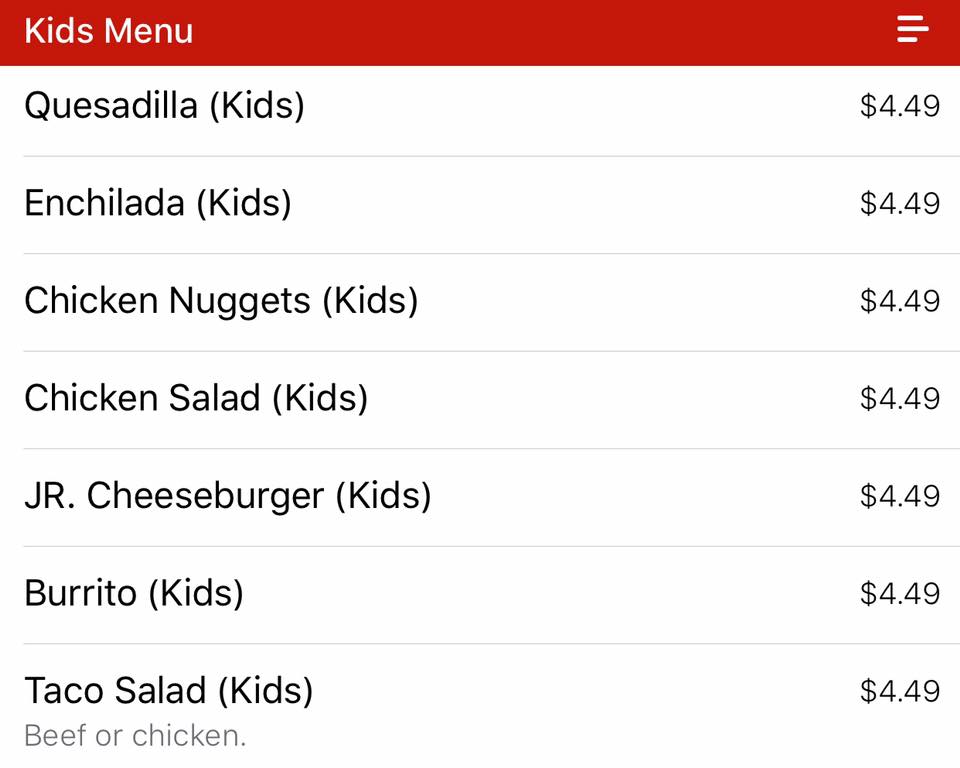
Task: Tap the Chicken Salad (Kids) row
Action: click(196, 398)
